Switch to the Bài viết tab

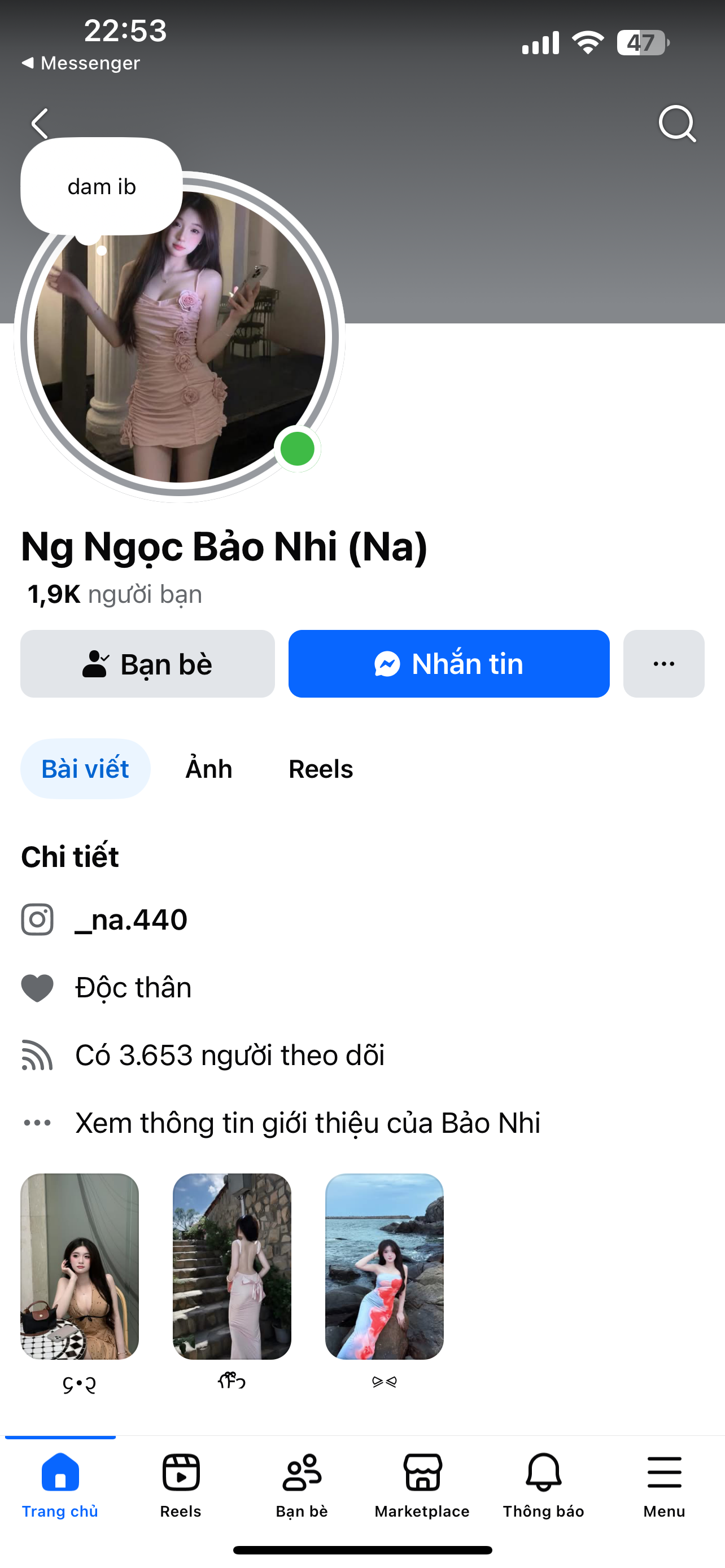pos(85,769)
